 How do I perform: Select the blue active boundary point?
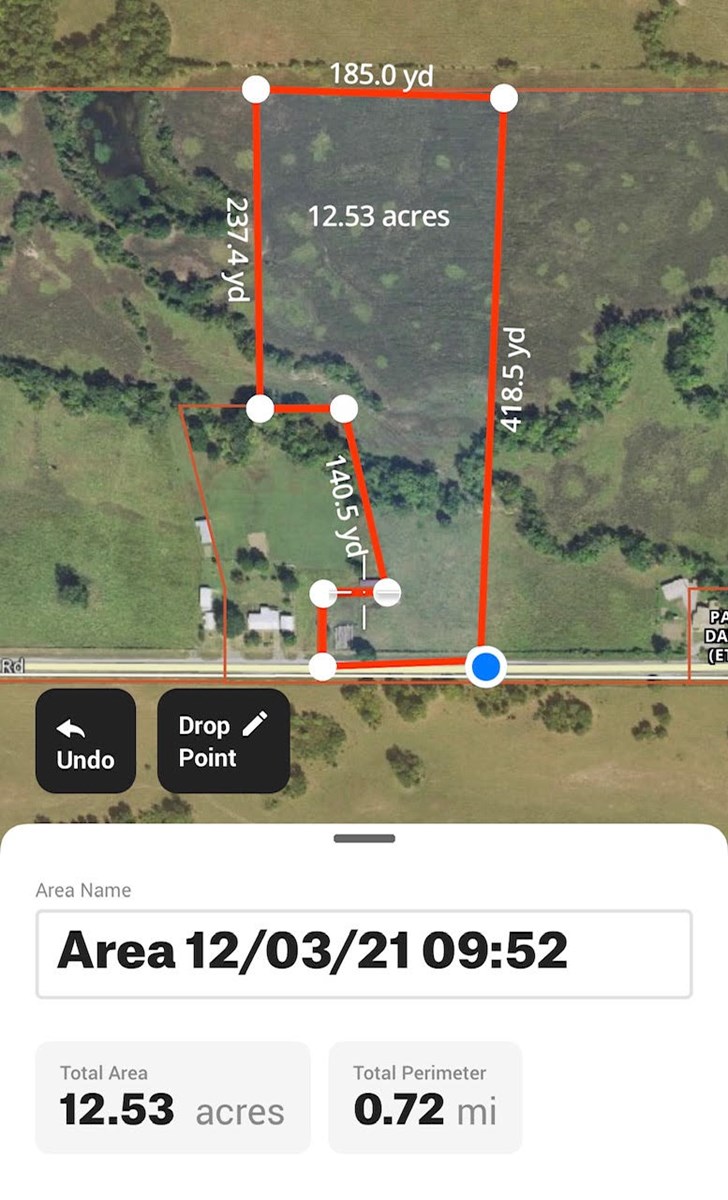487,666
